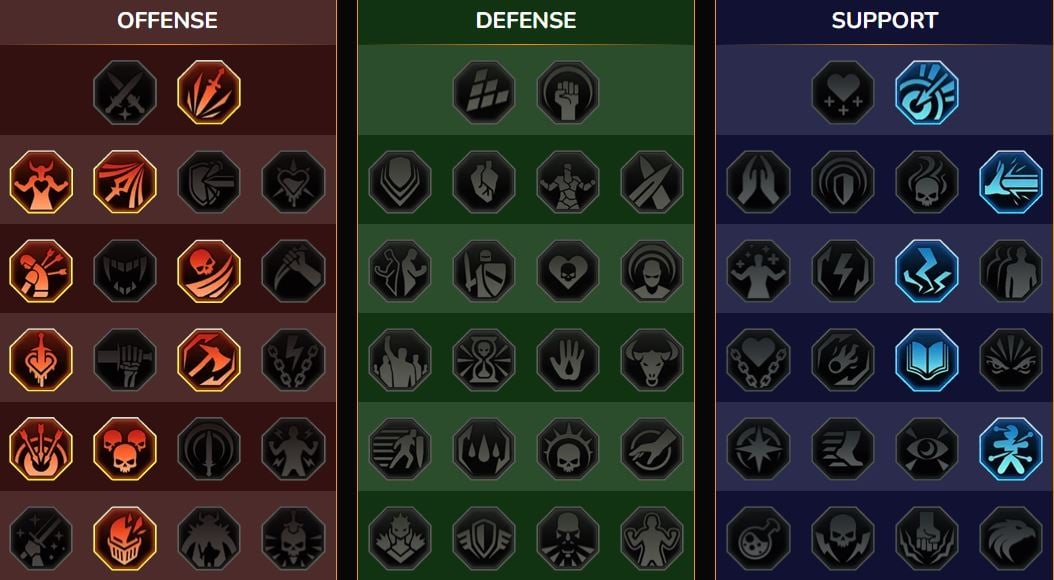Select the brick wall mastery in Defense
Viewport: 1054px width, 580px height.
[x=484, y=92]
